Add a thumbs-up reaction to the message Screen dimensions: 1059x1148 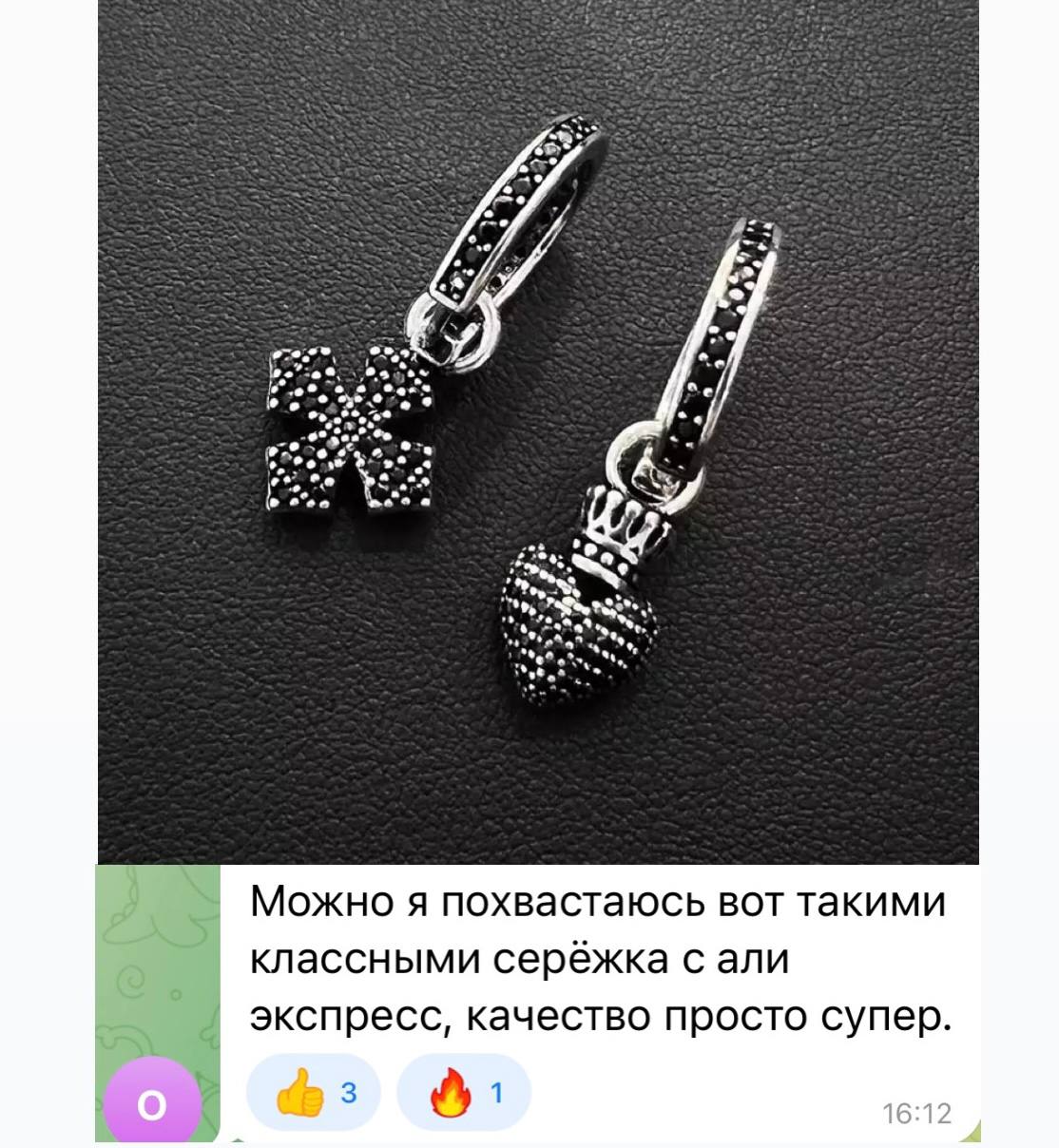tap(314, 1092)
